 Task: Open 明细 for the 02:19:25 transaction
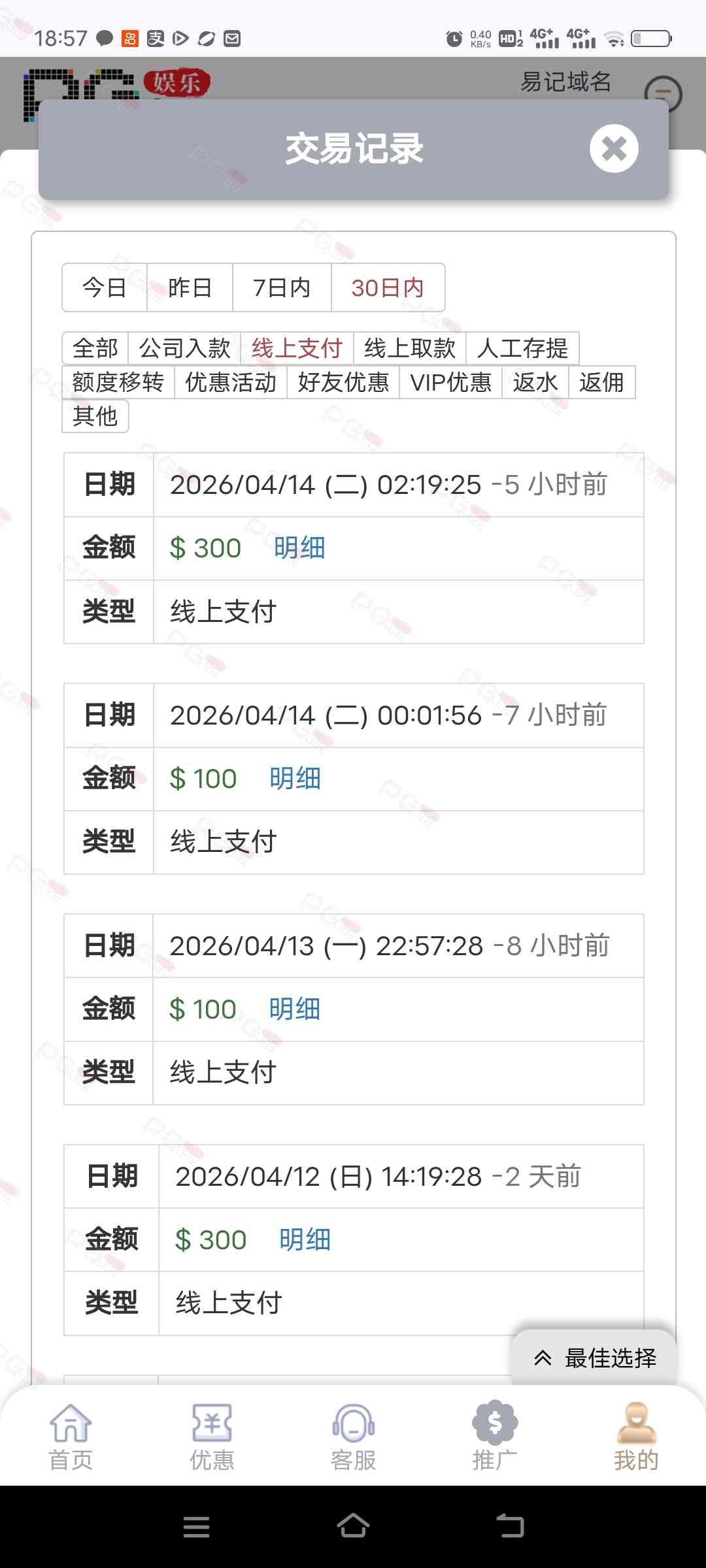pyautogui.click(x=299, y=548)
